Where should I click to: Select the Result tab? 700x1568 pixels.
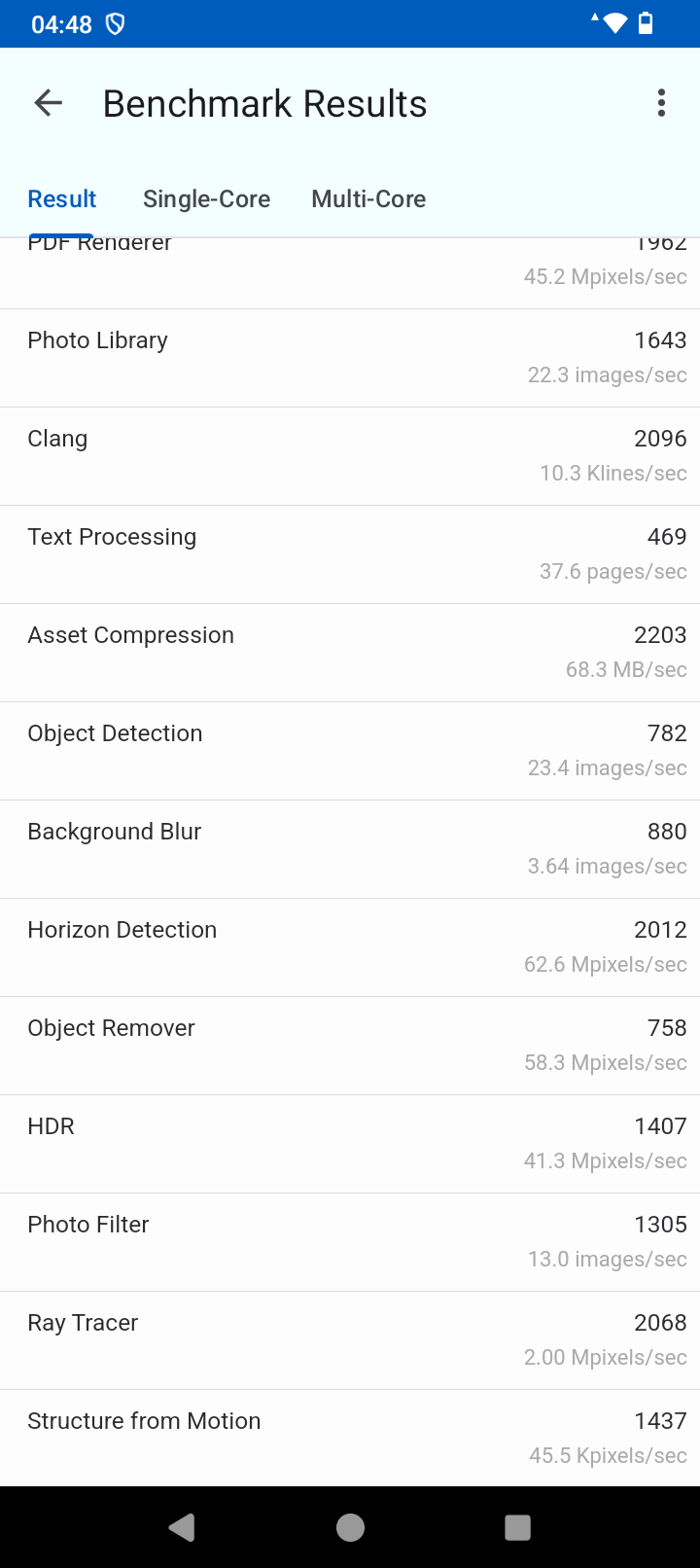62,199
